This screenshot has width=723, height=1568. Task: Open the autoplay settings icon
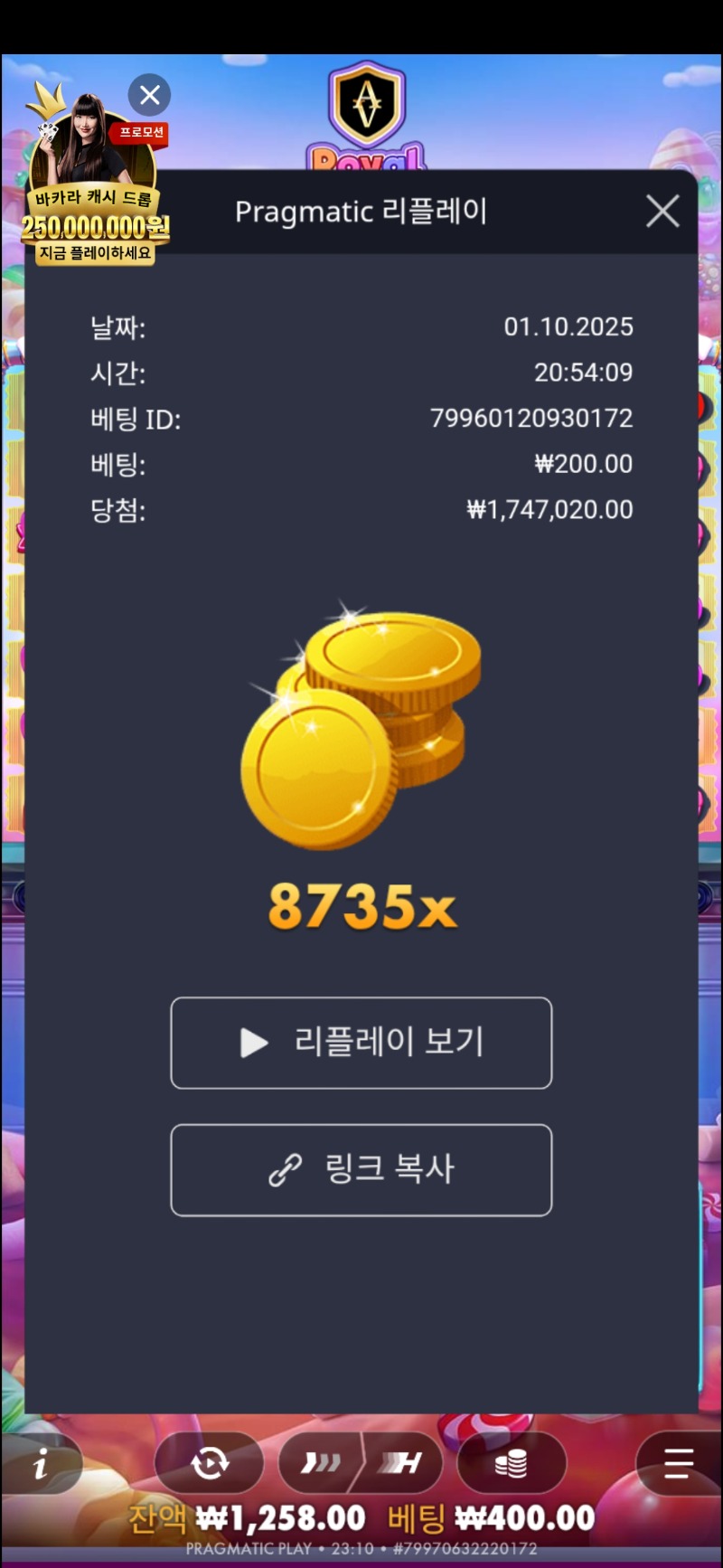[x=210, y=1462]
